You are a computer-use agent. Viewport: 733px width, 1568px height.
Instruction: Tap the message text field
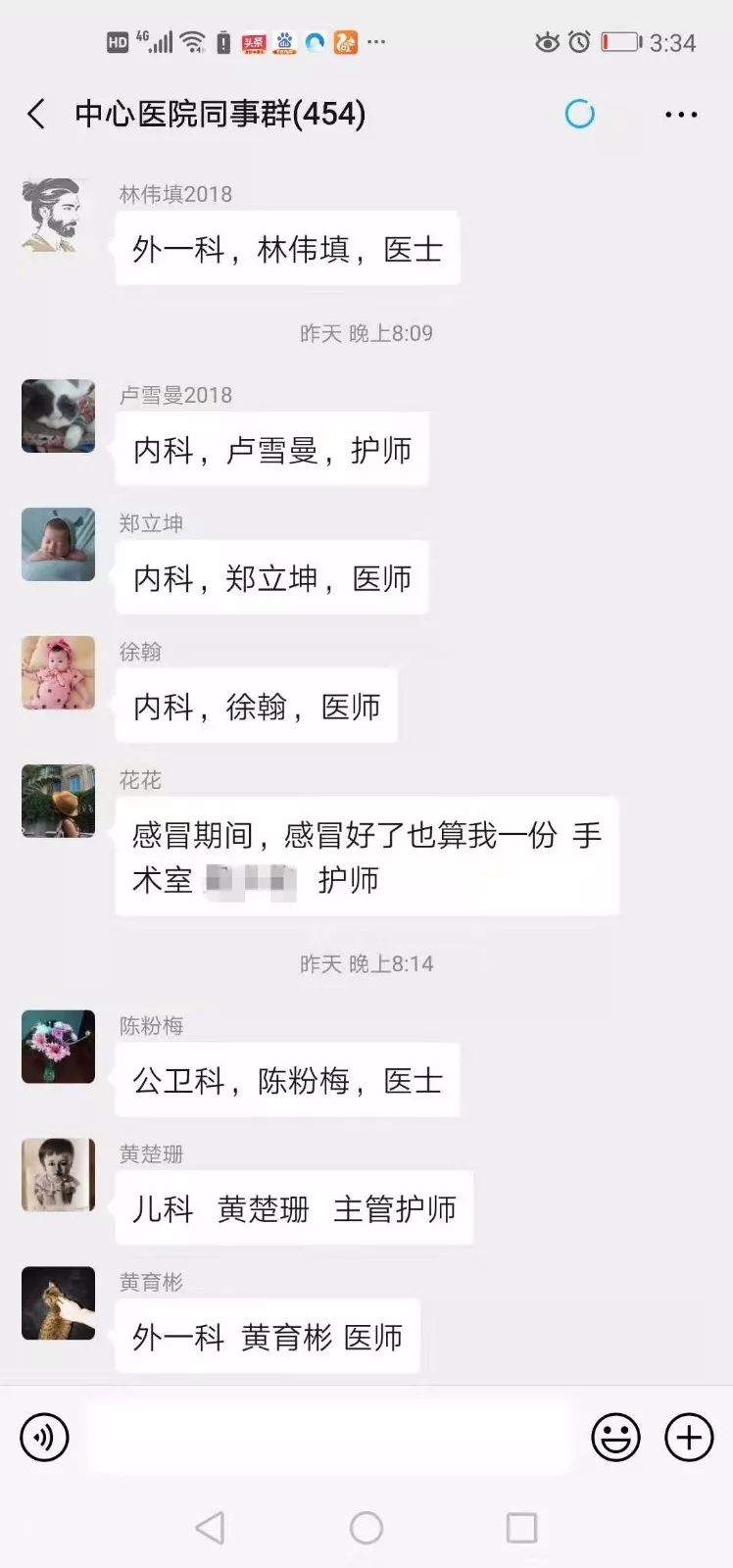(x=328, y=1438)
